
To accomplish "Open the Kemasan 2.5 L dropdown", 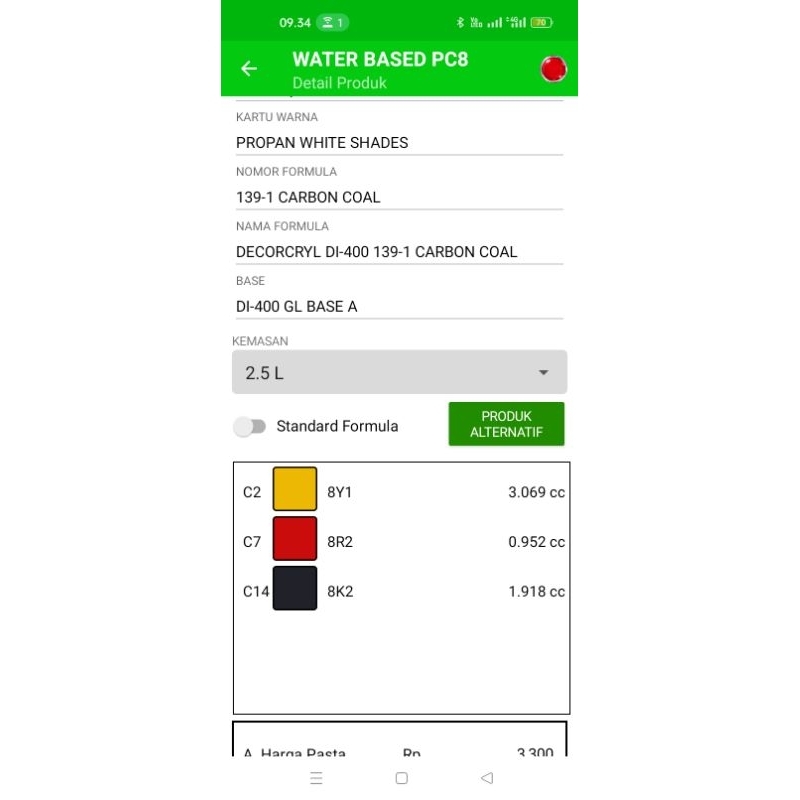I will [x=400, y=372].
